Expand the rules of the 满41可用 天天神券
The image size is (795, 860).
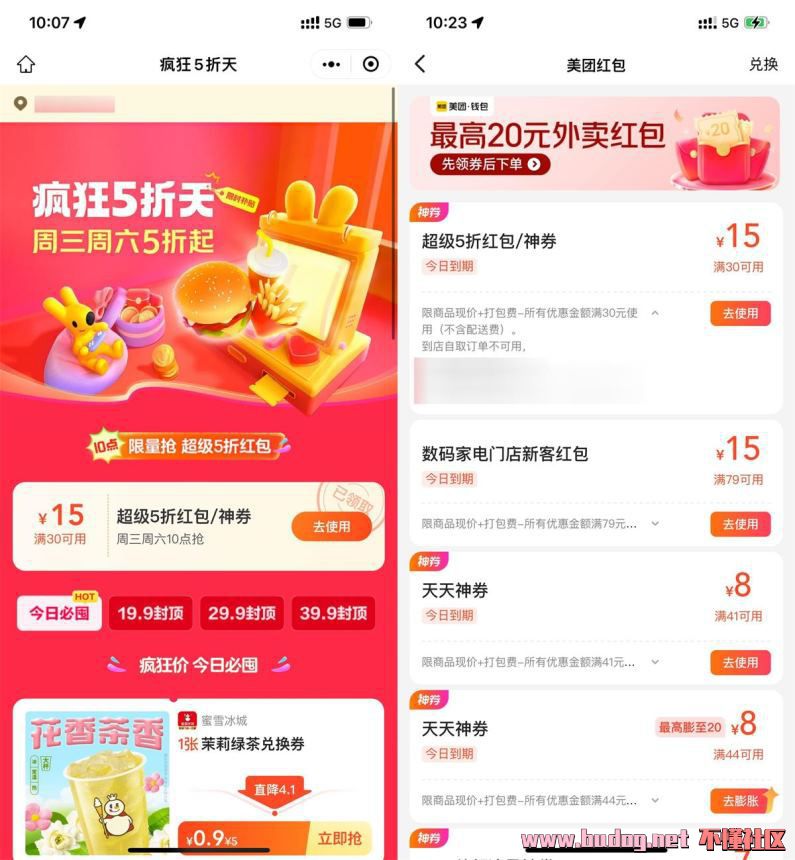pyautogui.click(x=655, y=661)
